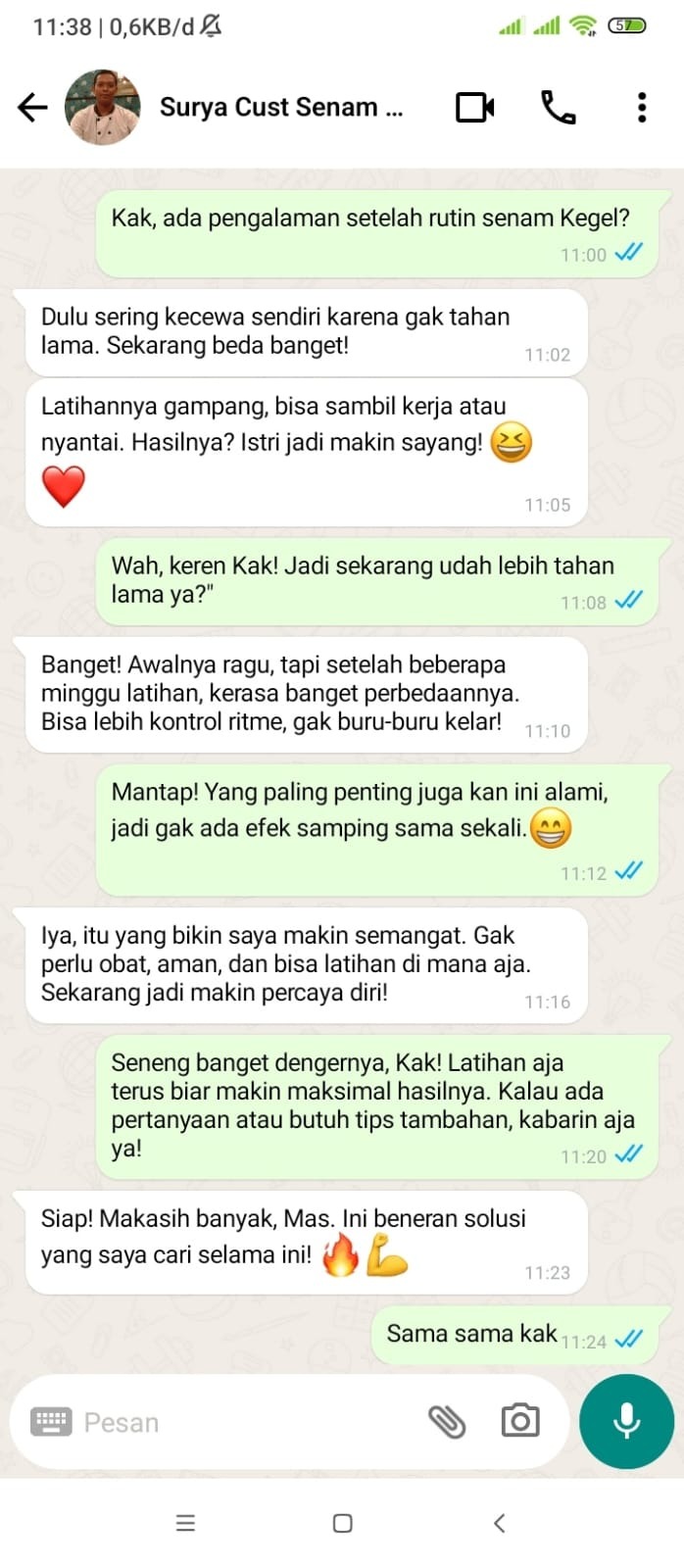Go back to the chat list
Screen dimensions: 684x1568
32,107
